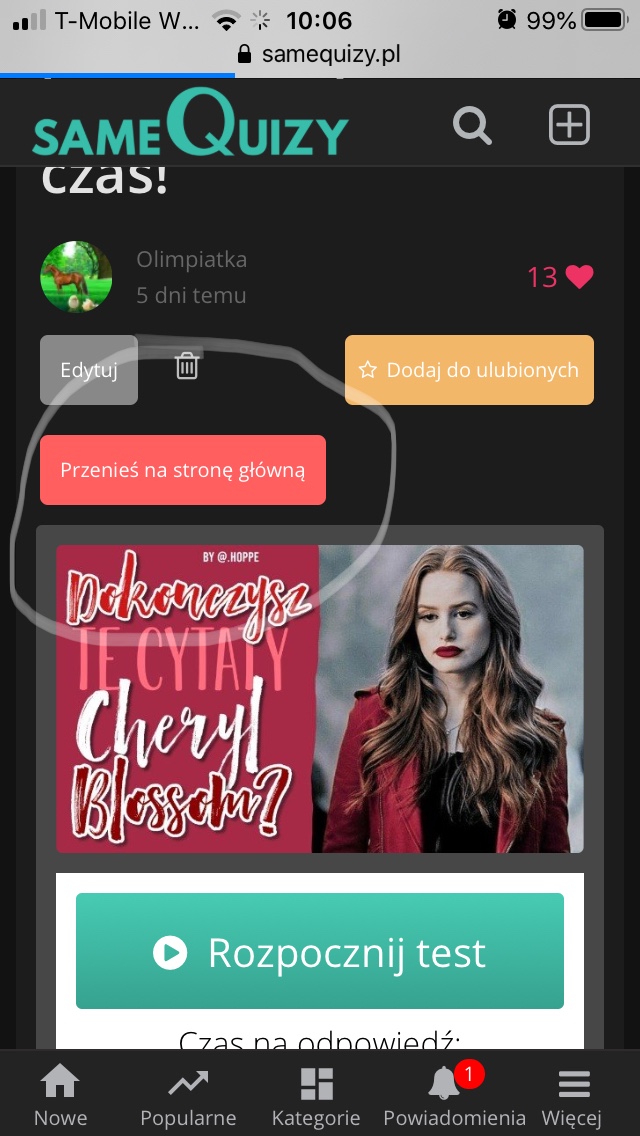The height and width of the screenshot is (1136, 640).
Task: Tap Przenieś na stronę główną
Action: (183, 470)
